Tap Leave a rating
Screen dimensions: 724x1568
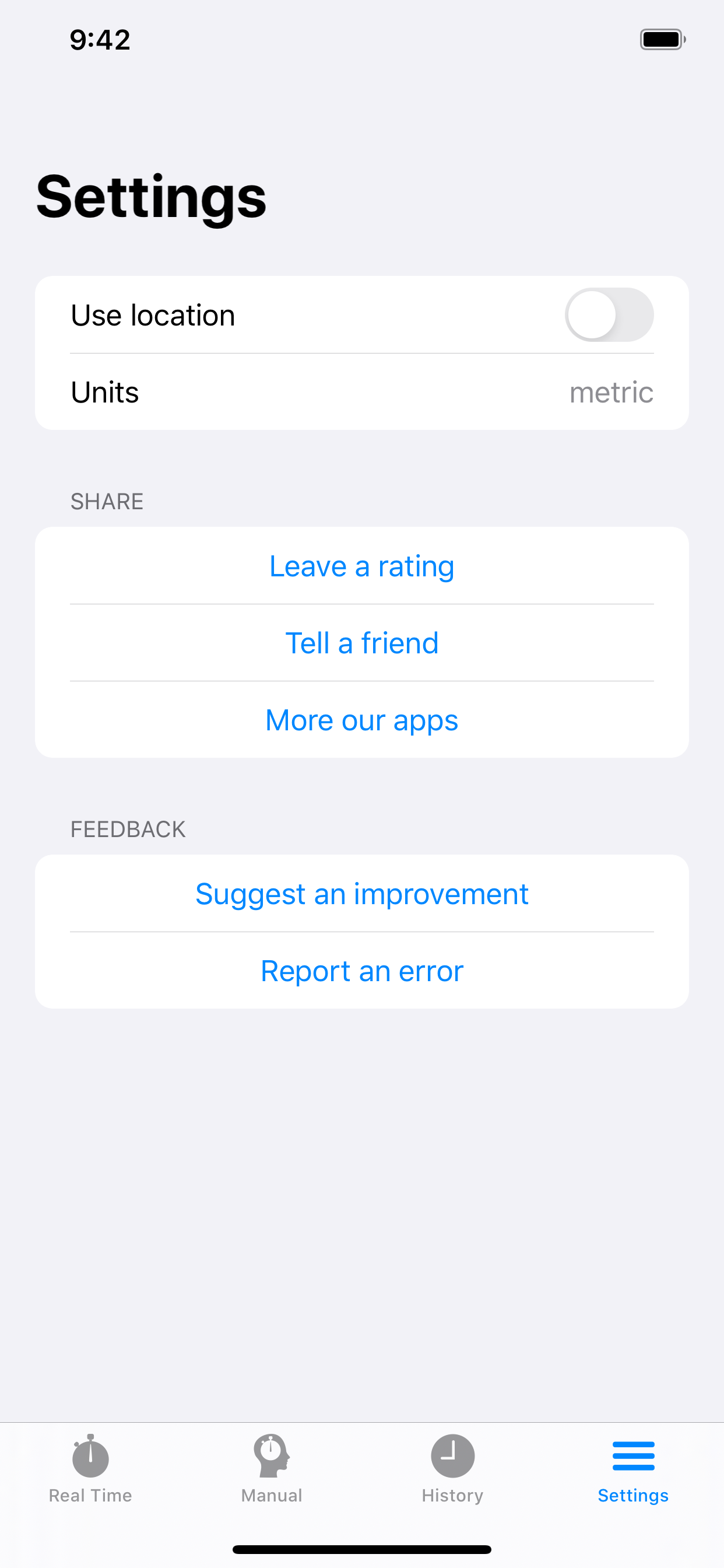(x=362, y=565)
